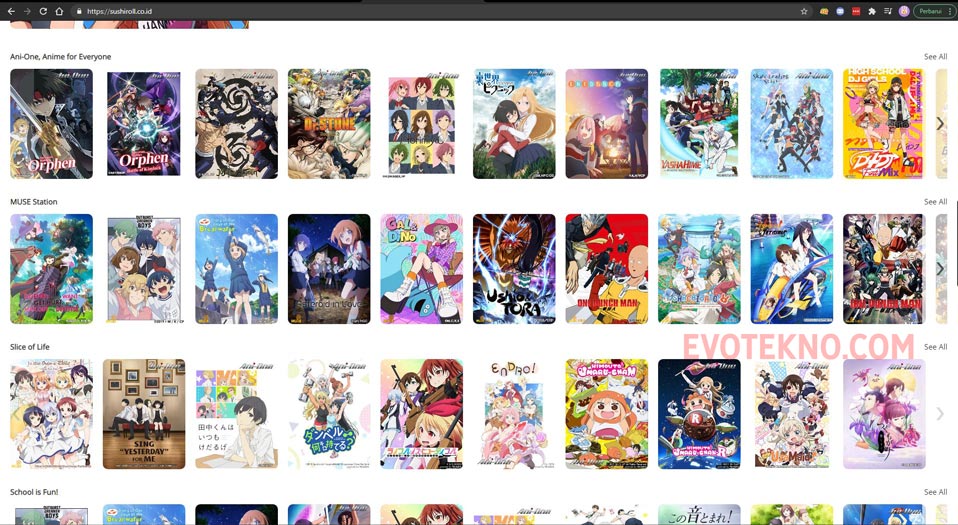Show next titles in MUSE Station row
This screenshot has width=958, height=525.
(x=940, y=269)
